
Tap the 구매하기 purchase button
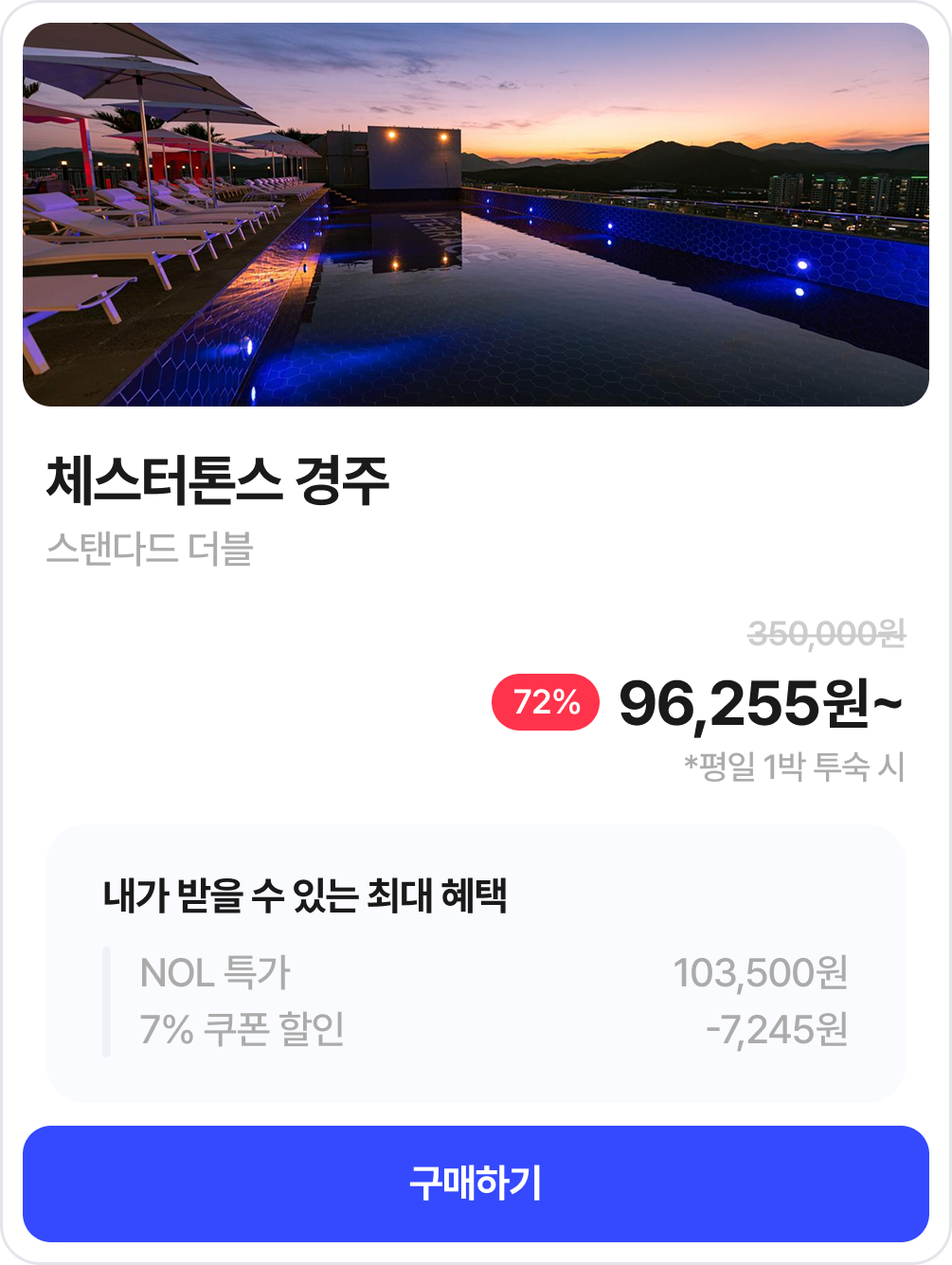coord(476,1184)
